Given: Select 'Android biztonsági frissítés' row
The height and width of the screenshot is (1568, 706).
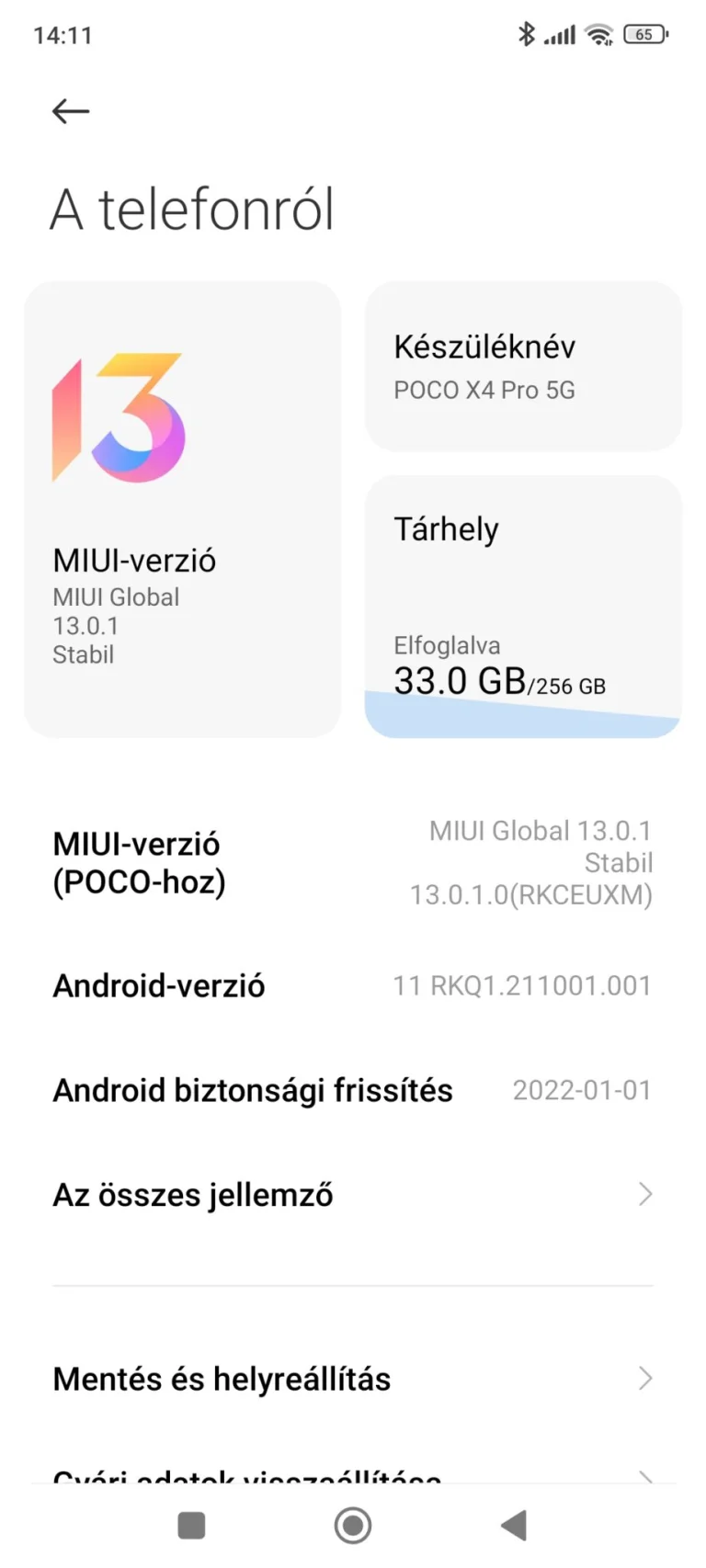Looking at the screenshot, I should coord(352,1089).
